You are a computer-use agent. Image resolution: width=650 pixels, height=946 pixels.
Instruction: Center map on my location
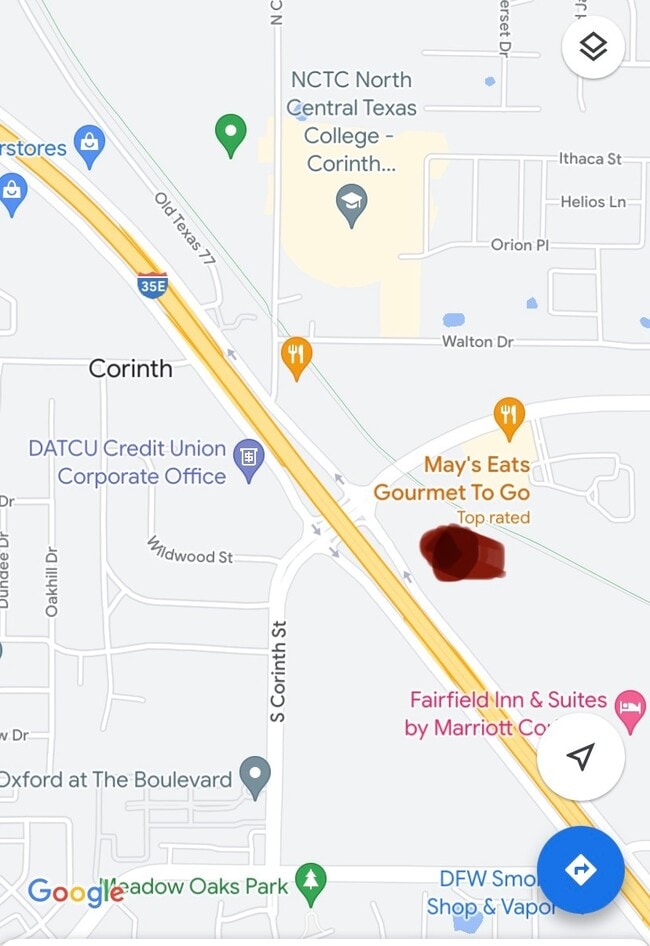tap(580, 757)
